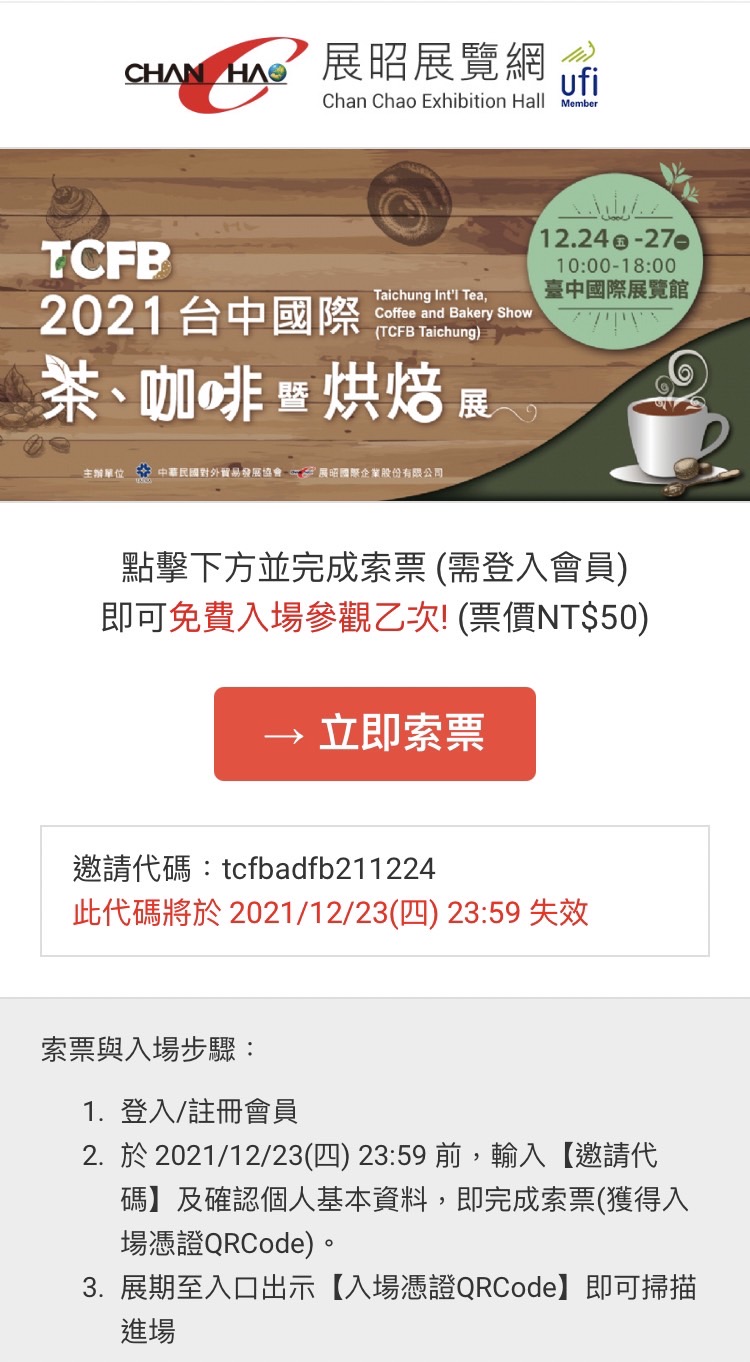Tap the 立即索票 button to claim a ticket

(374, 733)
